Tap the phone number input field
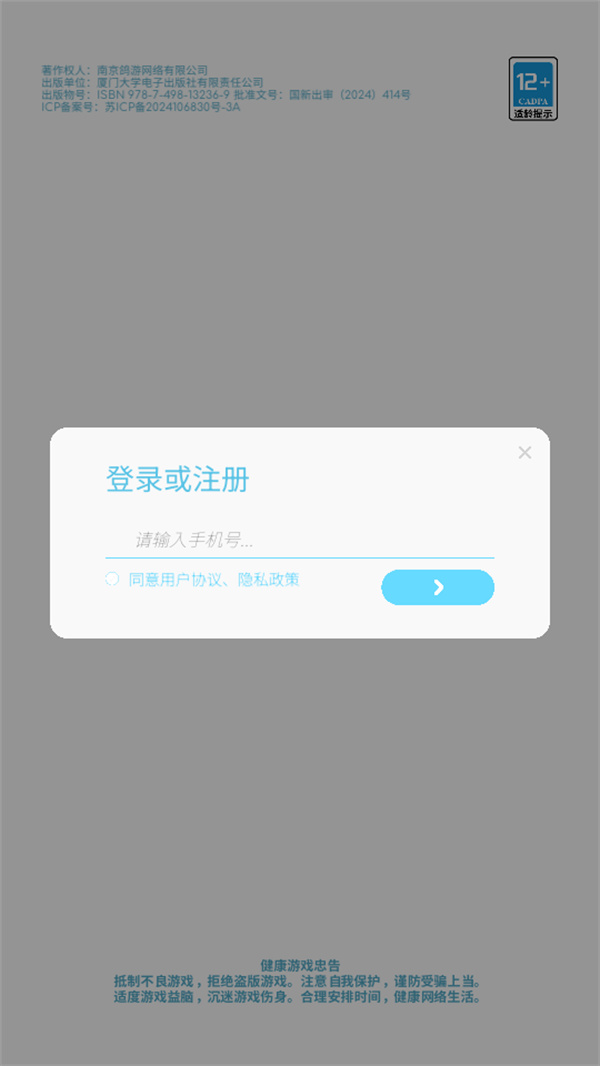Screen dimensions: 600x1066 pos(300,540)
